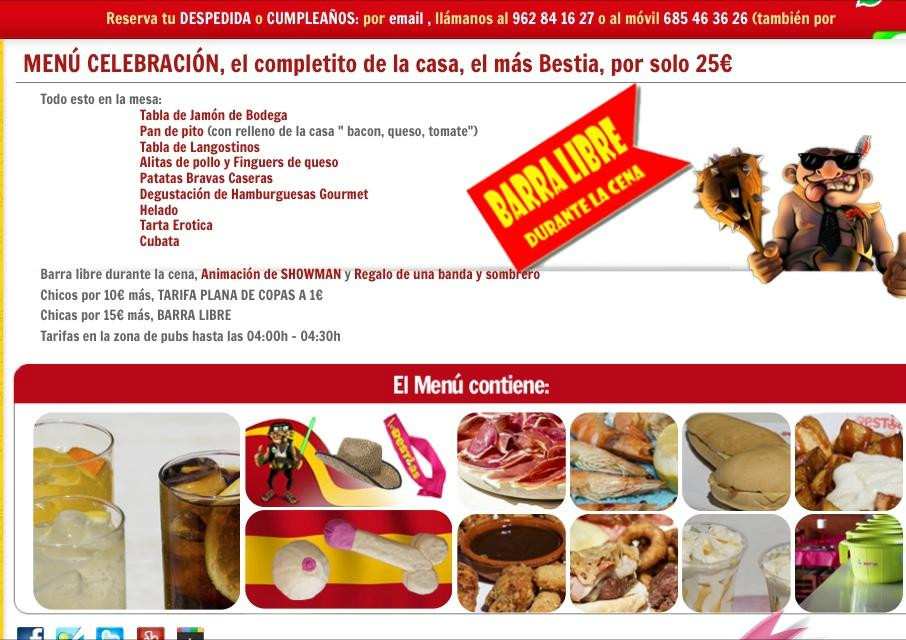View the gourmet burgers photo
The height and width of the screenshot is (640, 906).
pyautogui.click(x=623, y=563)
